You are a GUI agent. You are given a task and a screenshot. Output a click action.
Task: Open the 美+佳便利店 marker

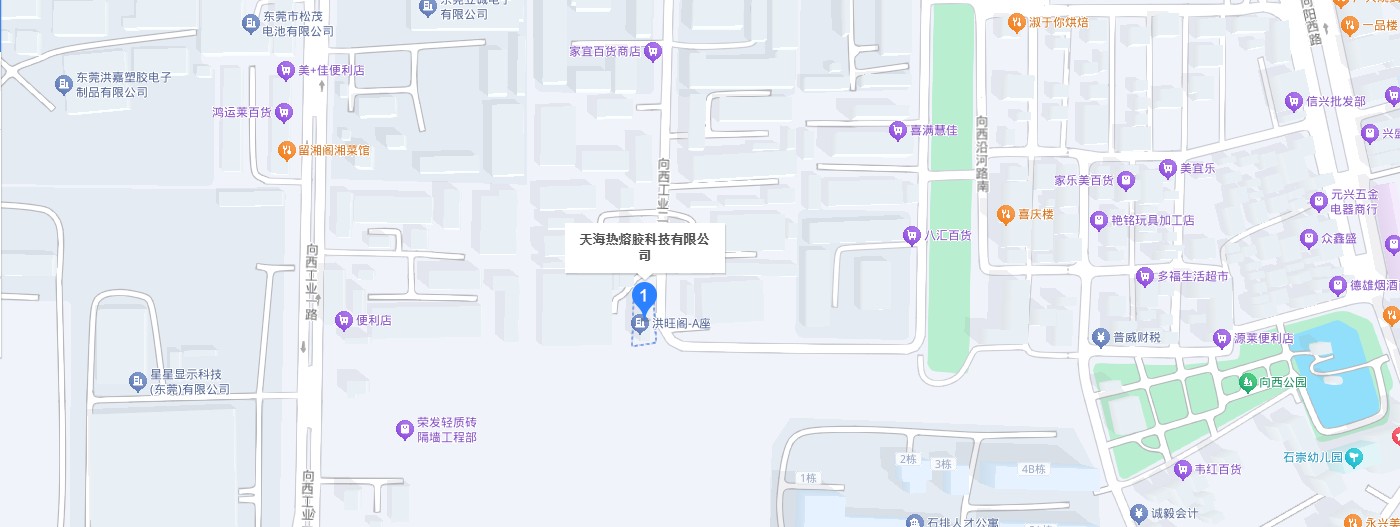click(286, 71)
